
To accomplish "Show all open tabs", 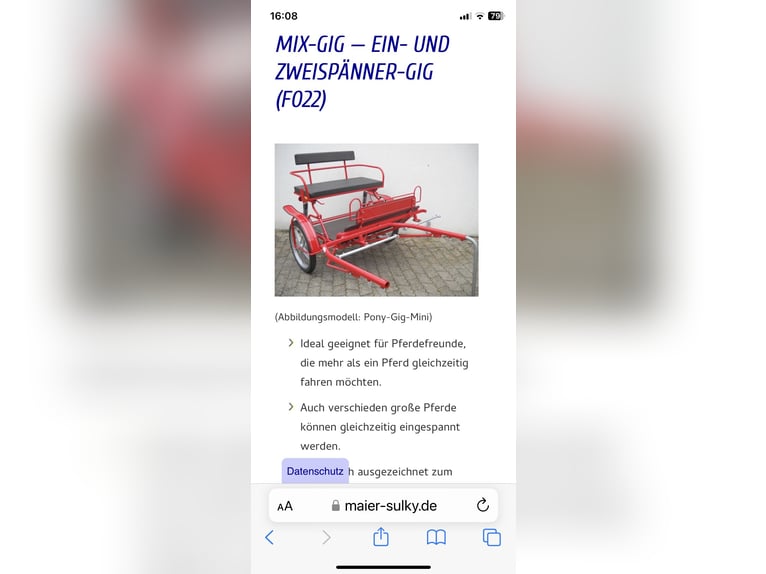I will point(491,538).
